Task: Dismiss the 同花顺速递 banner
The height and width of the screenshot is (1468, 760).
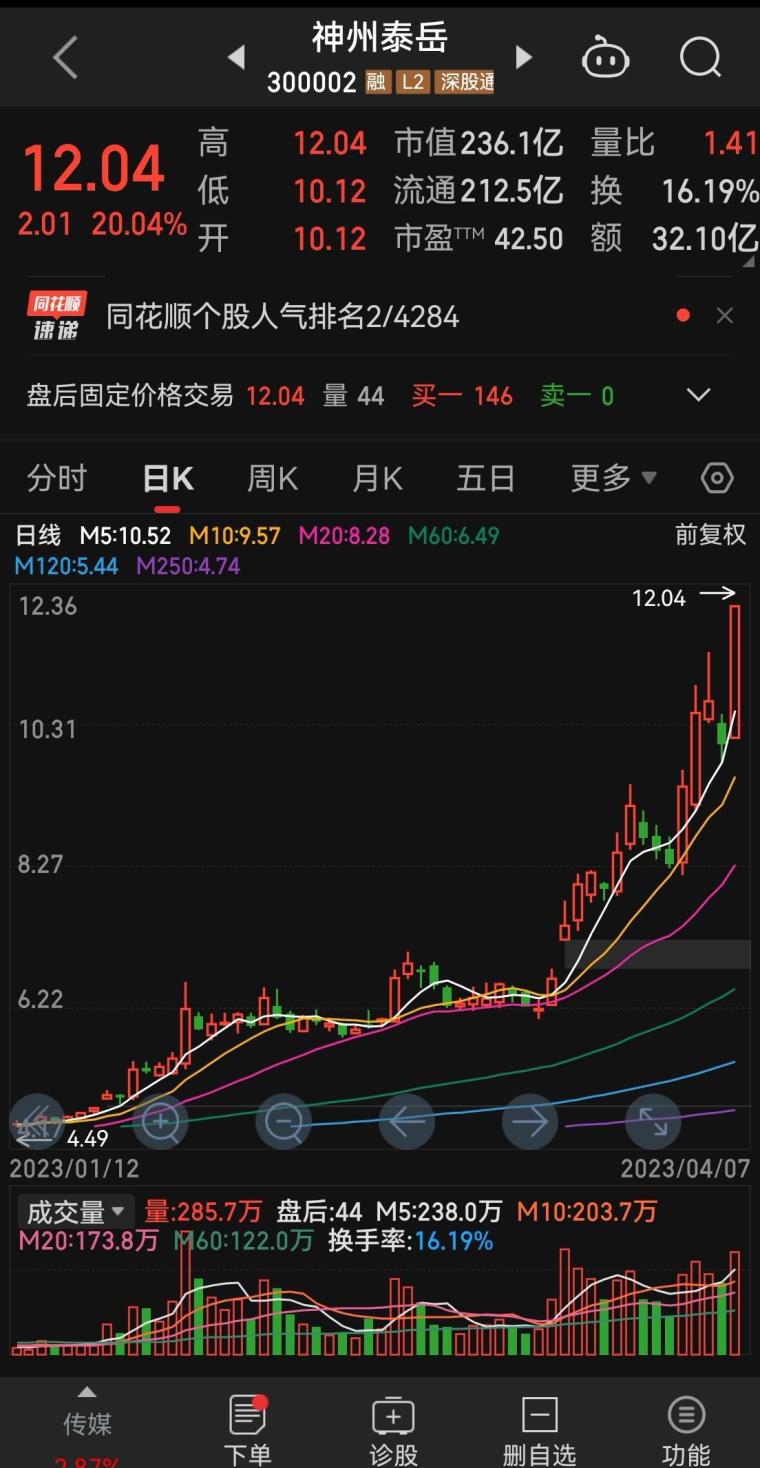Action: tap(725, 316)
